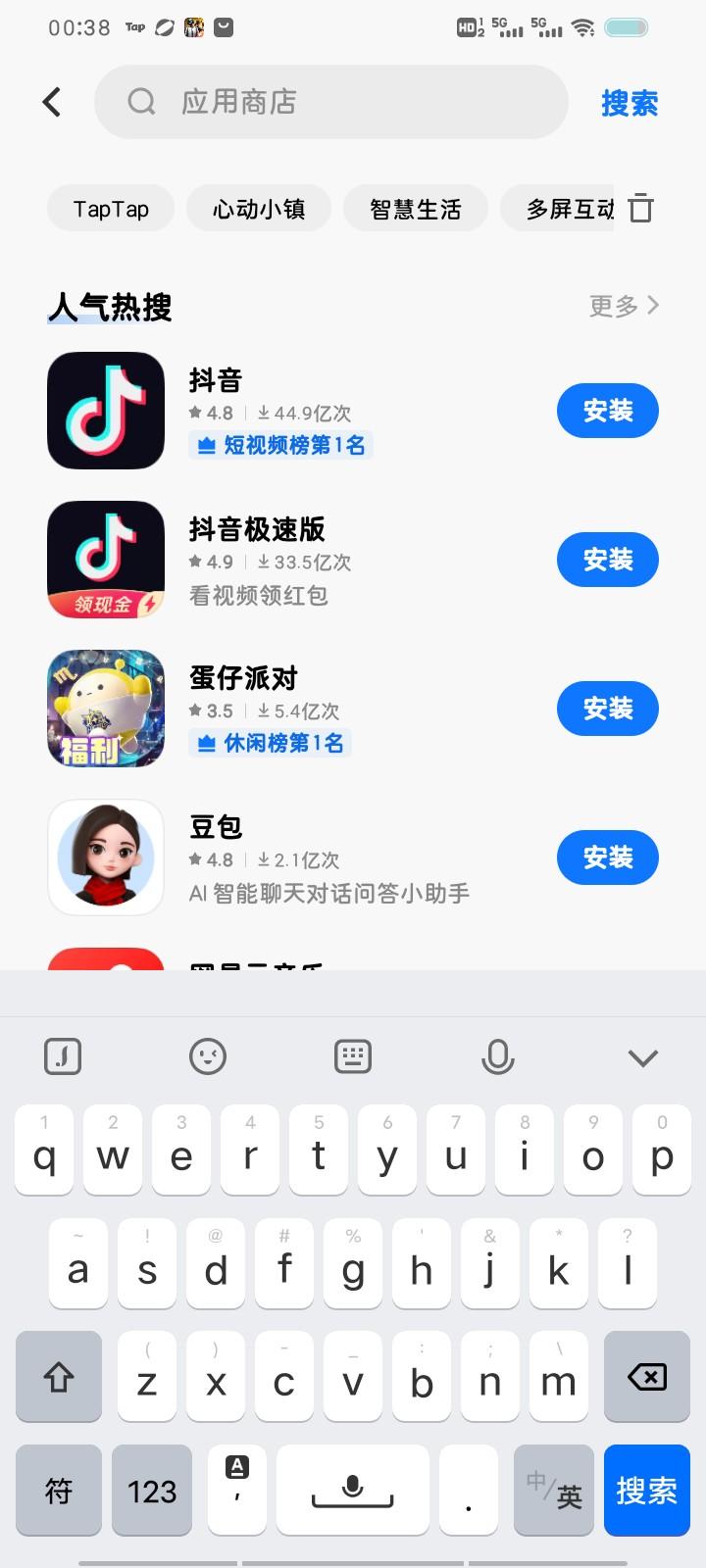Install 抖音极速版
Screen dimensions: 706x1568
point(607,560)
